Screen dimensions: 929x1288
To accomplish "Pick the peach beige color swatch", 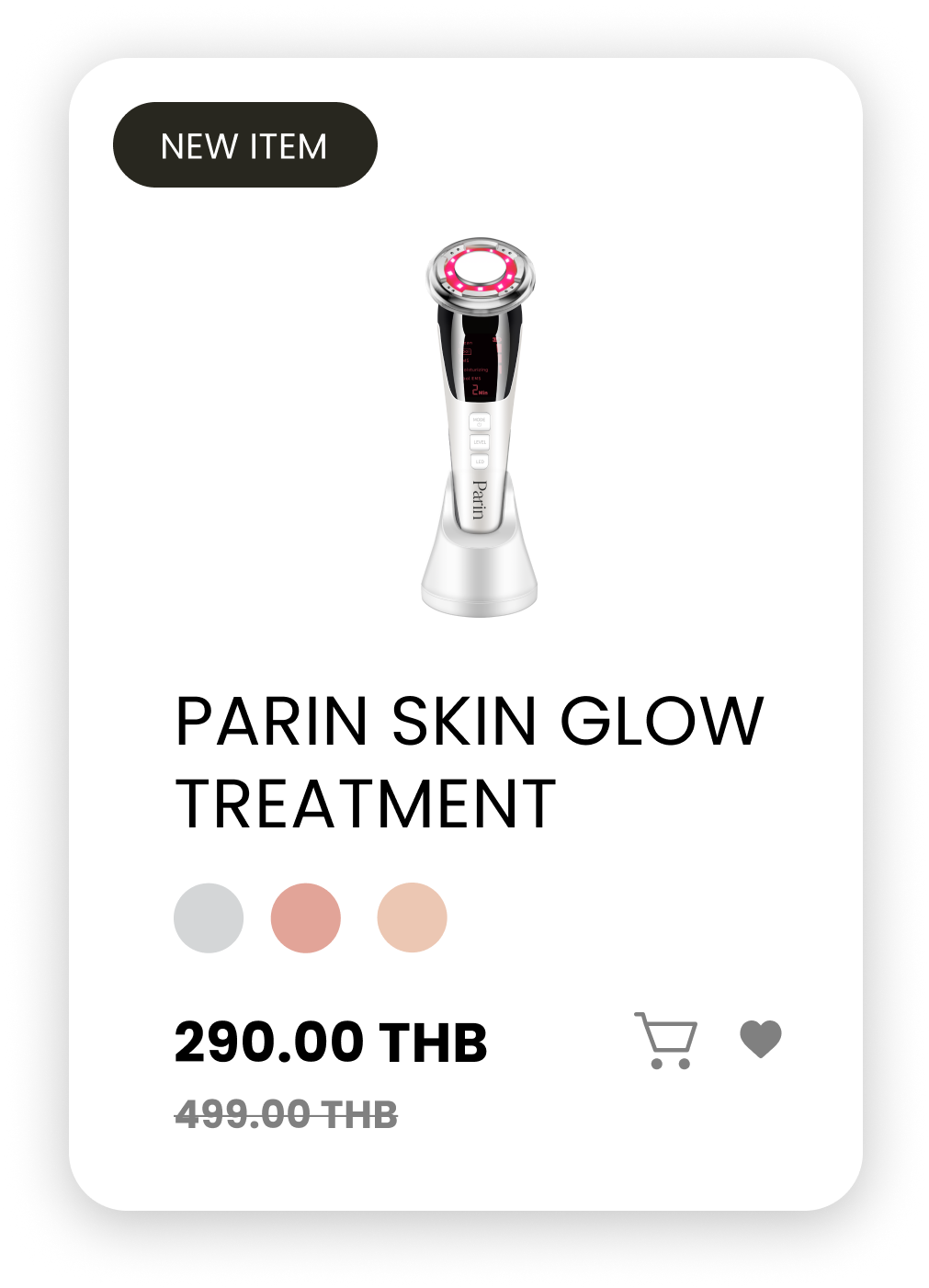I will tap(412, 918).
